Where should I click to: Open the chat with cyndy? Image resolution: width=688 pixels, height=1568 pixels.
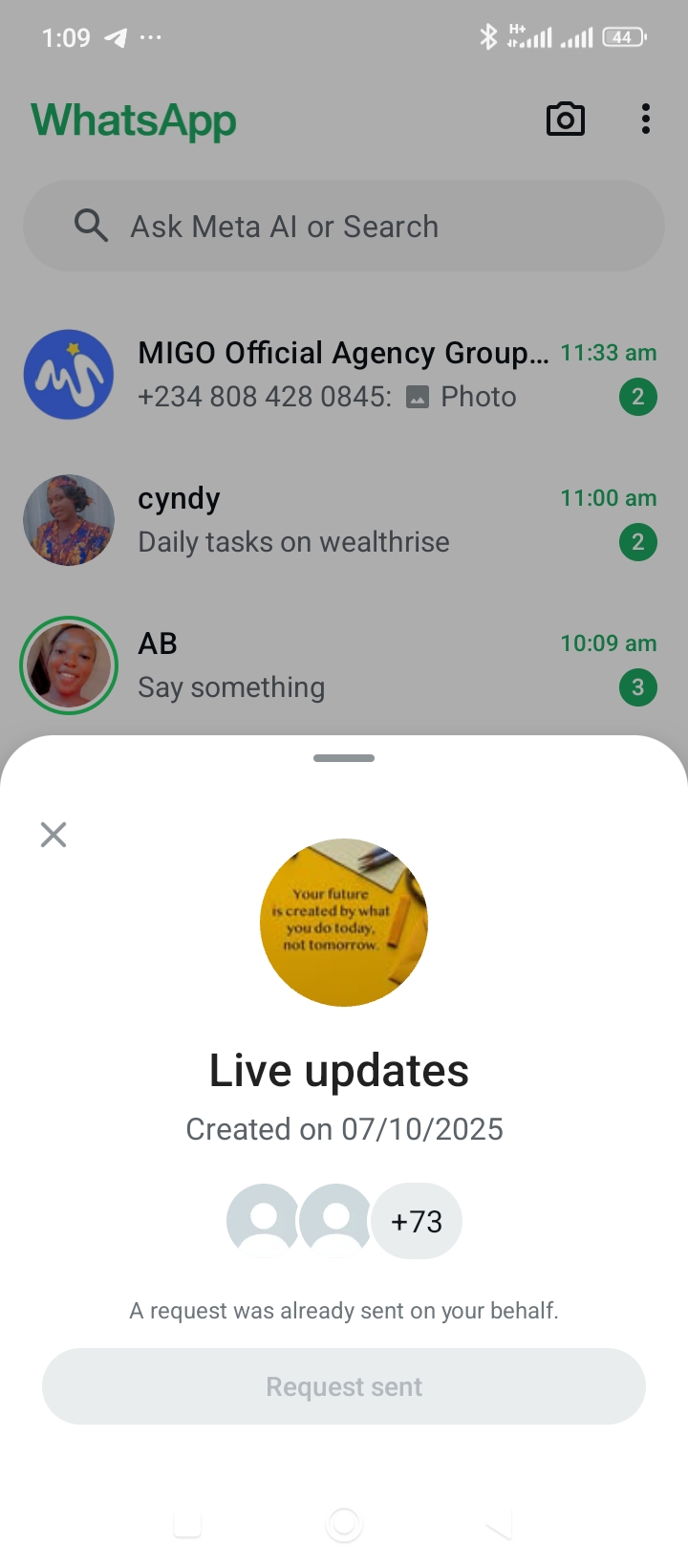click(x=344, y=520)
